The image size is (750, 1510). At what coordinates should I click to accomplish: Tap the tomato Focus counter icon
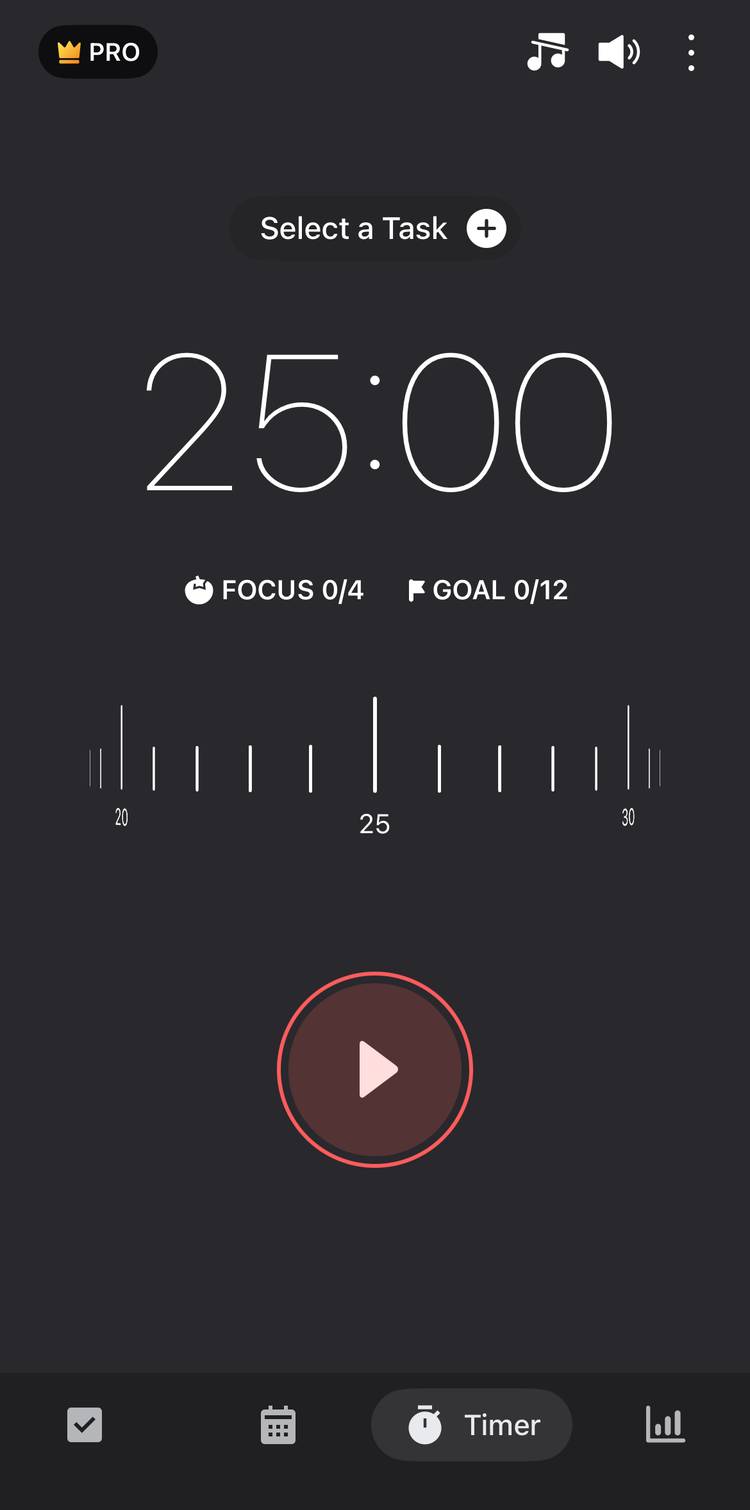(202, 590)
